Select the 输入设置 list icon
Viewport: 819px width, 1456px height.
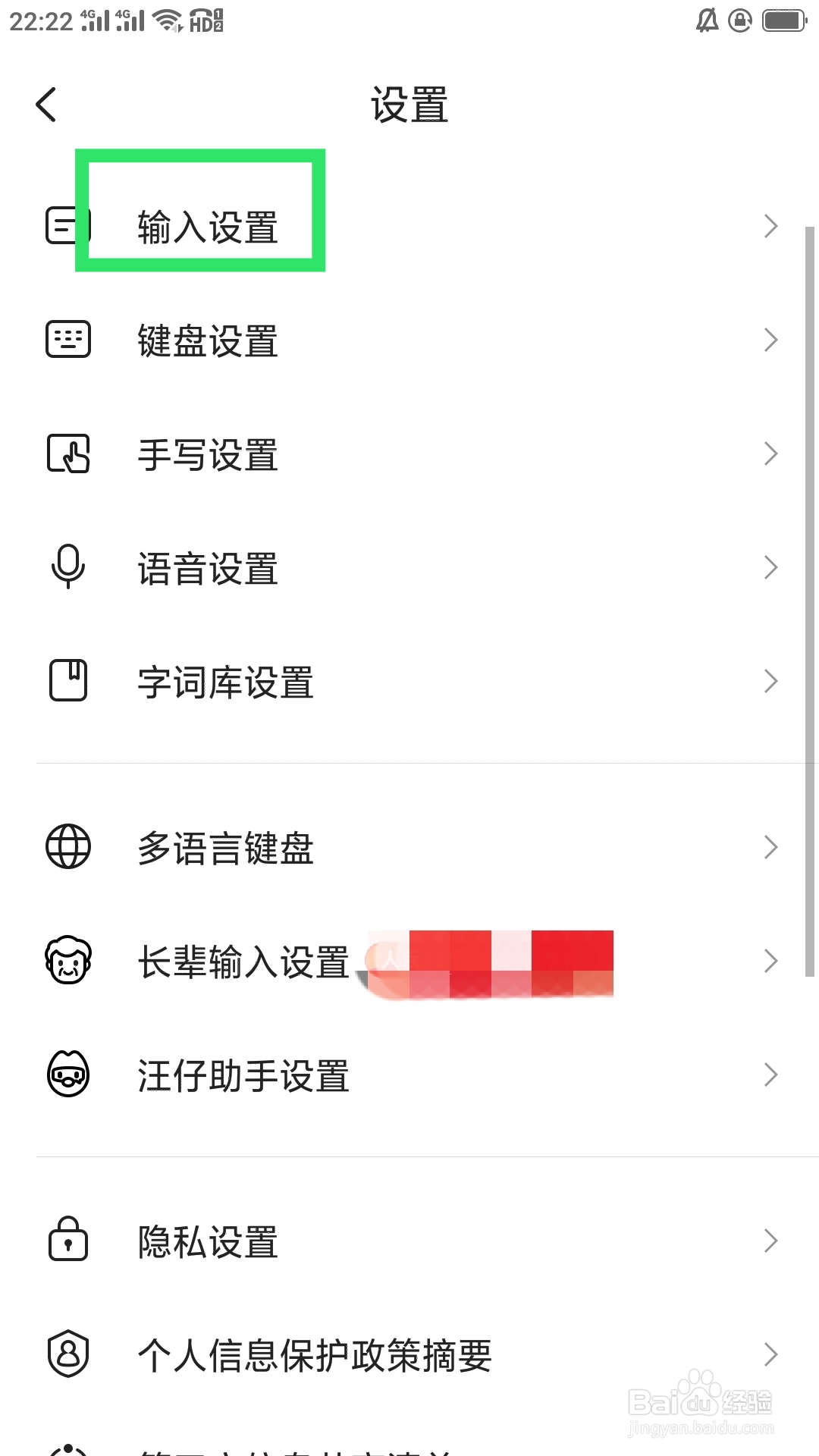(x=67, y=225)
